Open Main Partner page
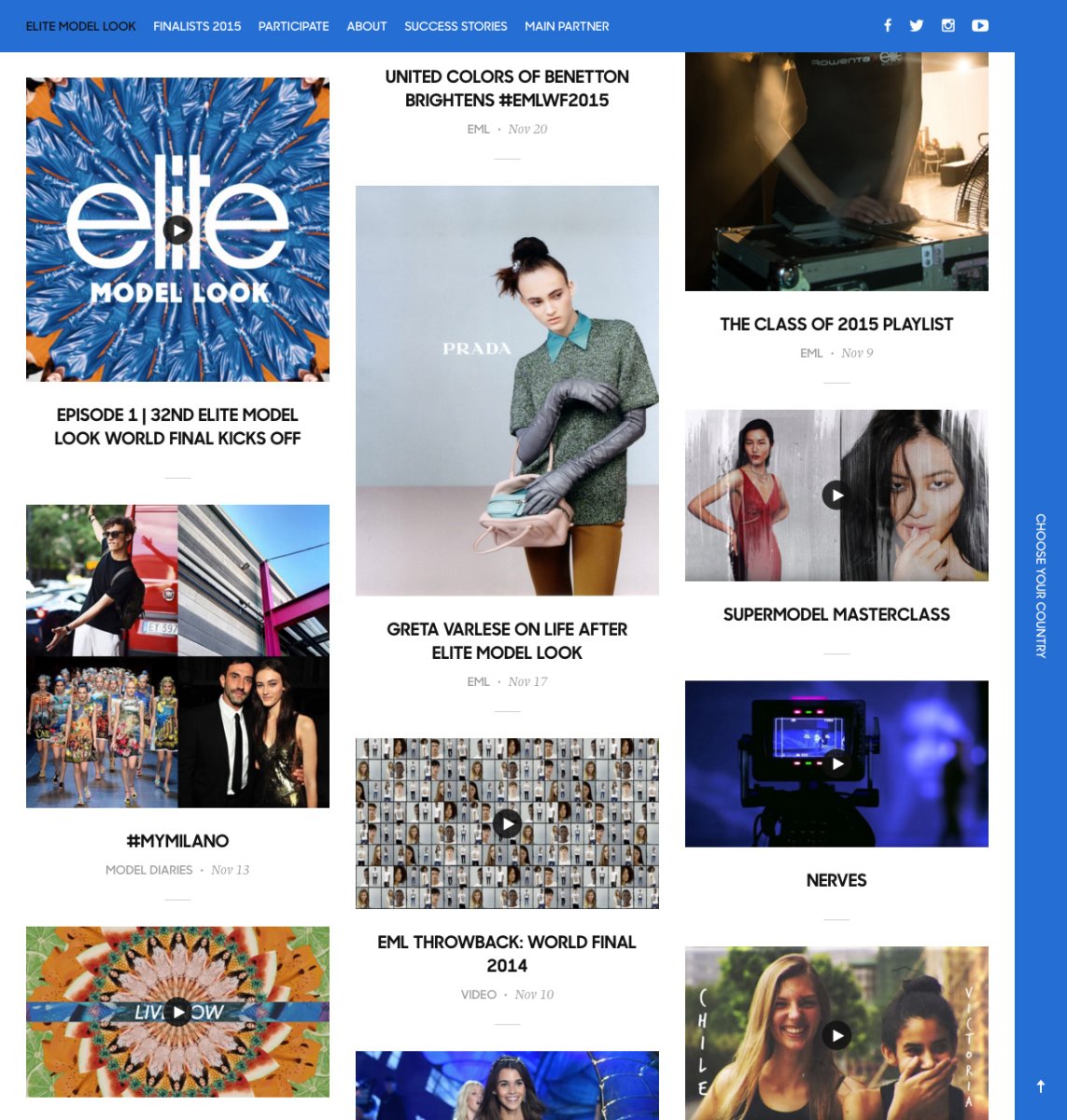Image resolution: width=1067 pixels, height=1120 pixels. coord(567,26)
